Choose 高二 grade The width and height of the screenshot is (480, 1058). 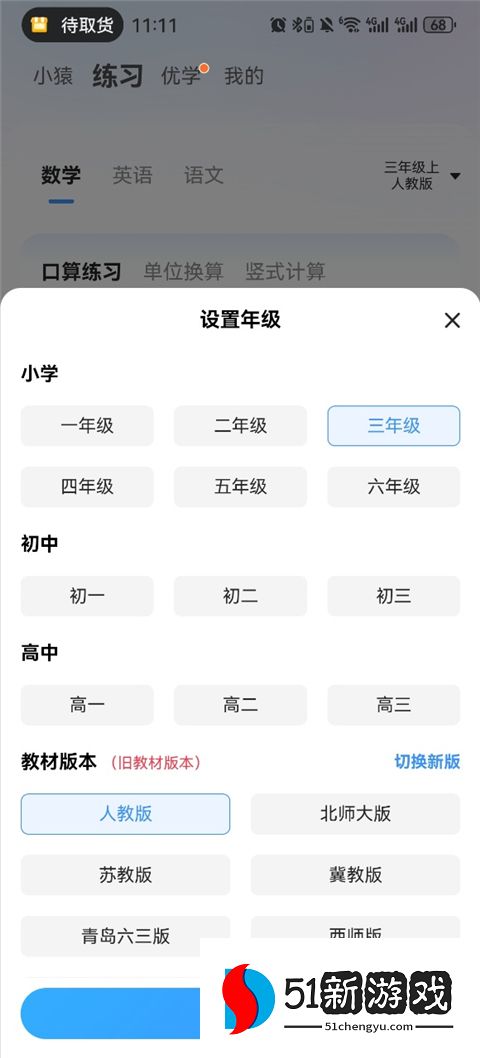240,705
